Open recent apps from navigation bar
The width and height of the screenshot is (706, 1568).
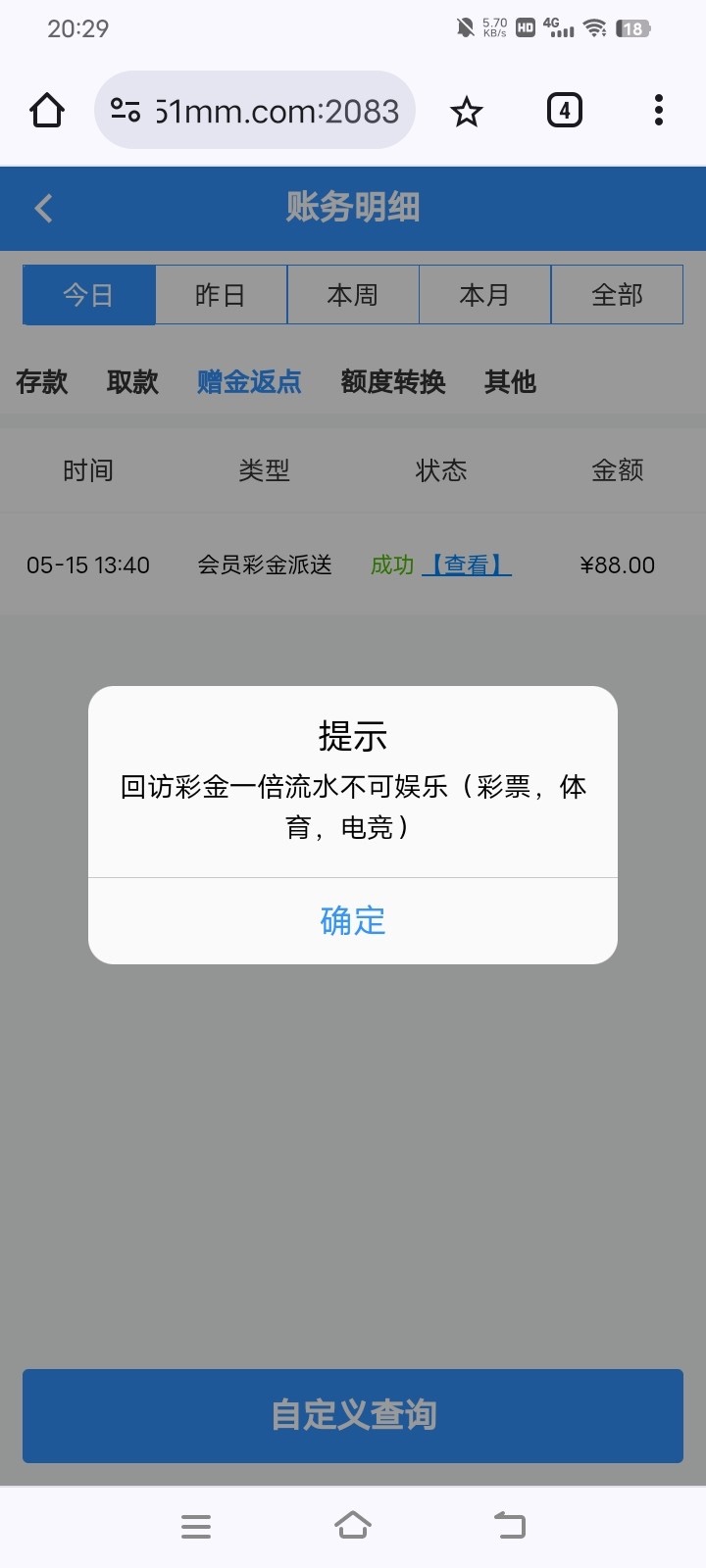click(x=196, y=1526)
